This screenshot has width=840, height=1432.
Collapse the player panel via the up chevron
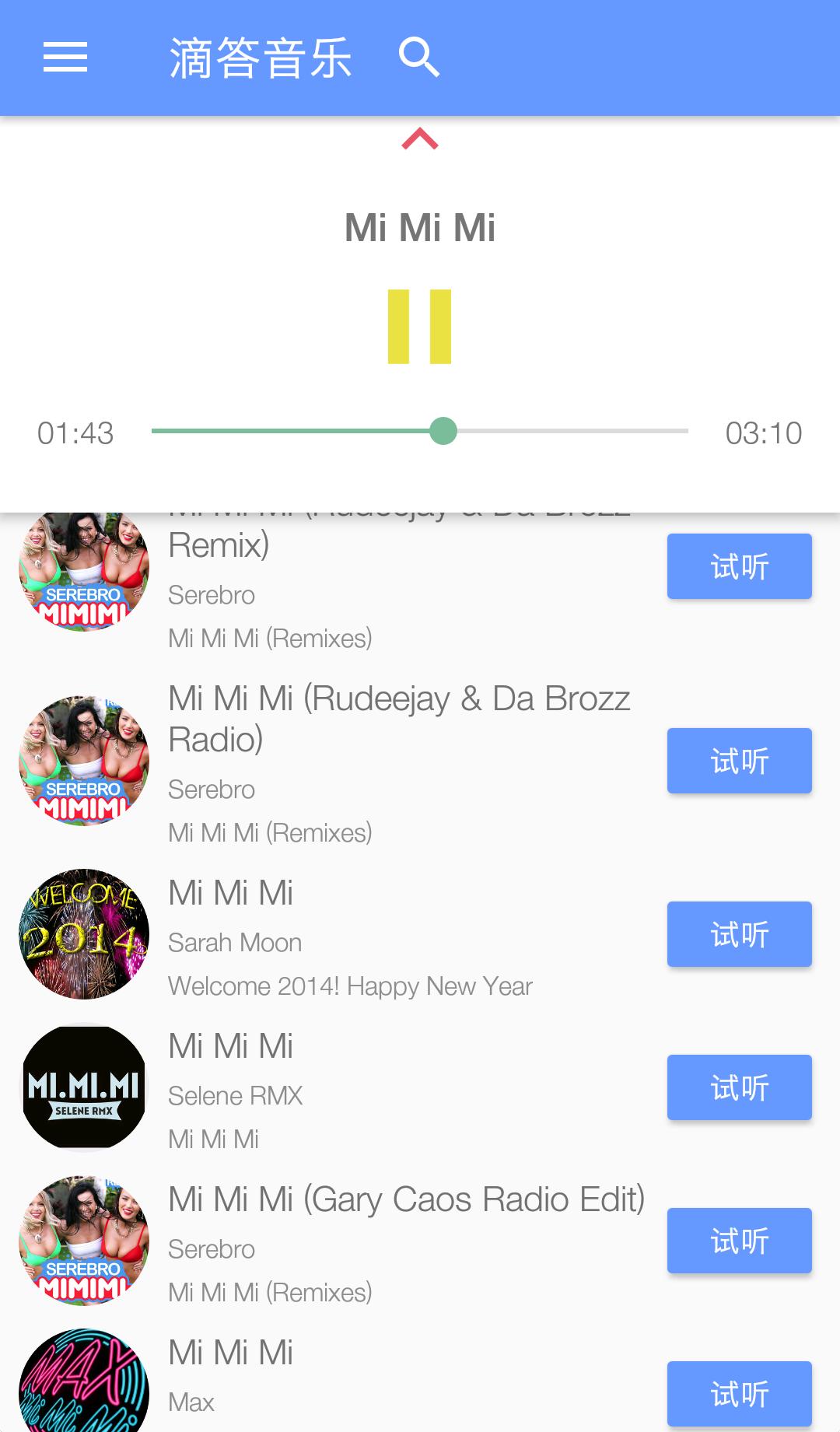tap(419, 140)
